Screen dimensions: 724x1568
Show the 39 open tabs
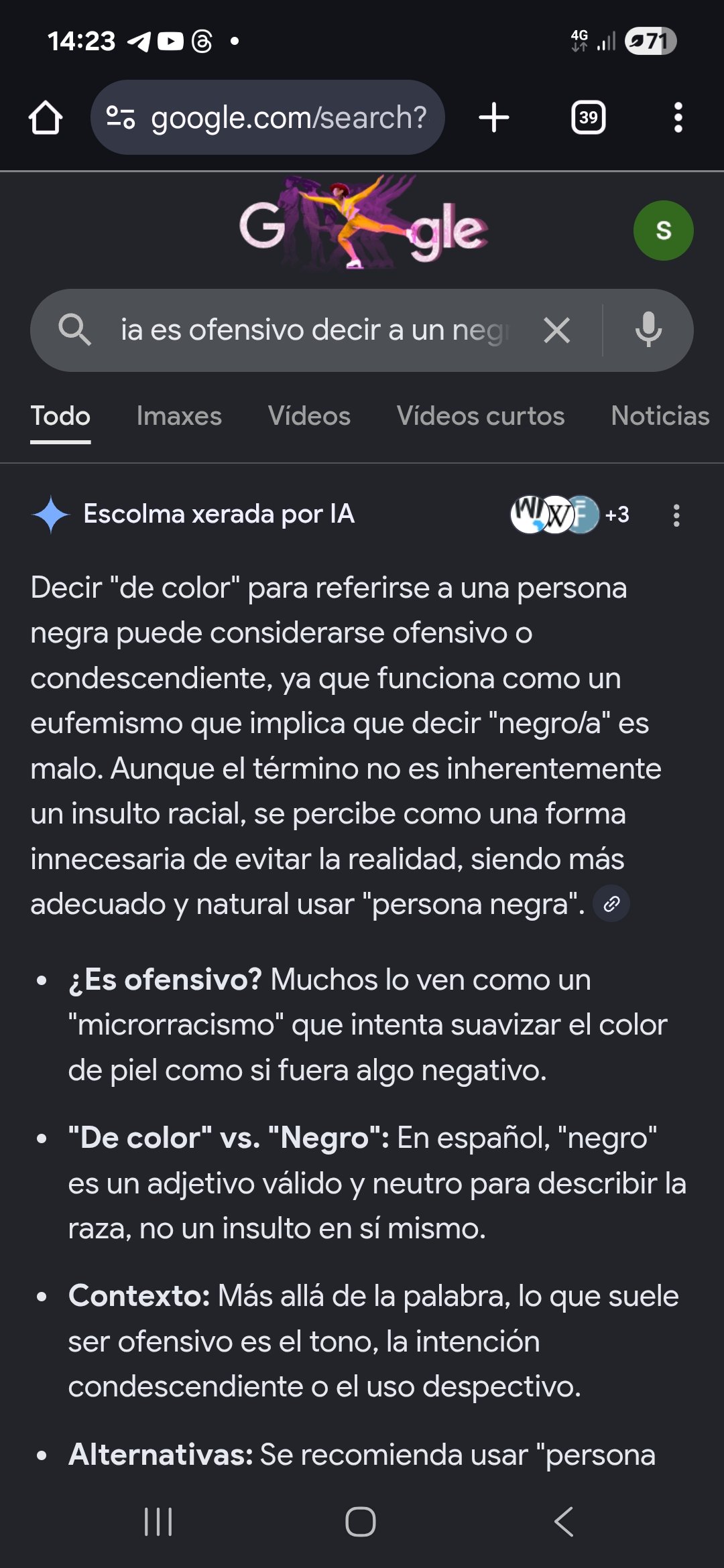click(x=588, y=118)
